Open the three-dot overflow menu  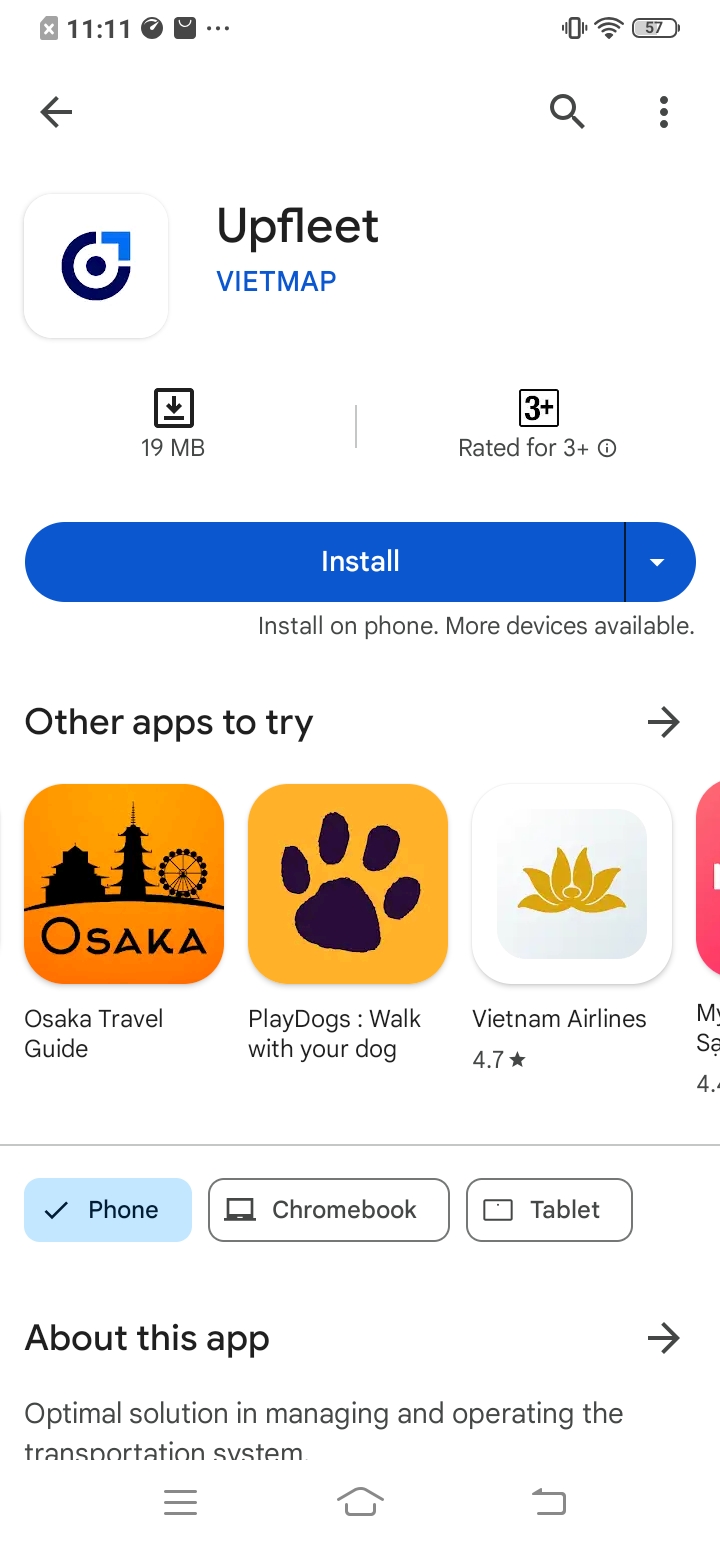click(x=664, y=112)
